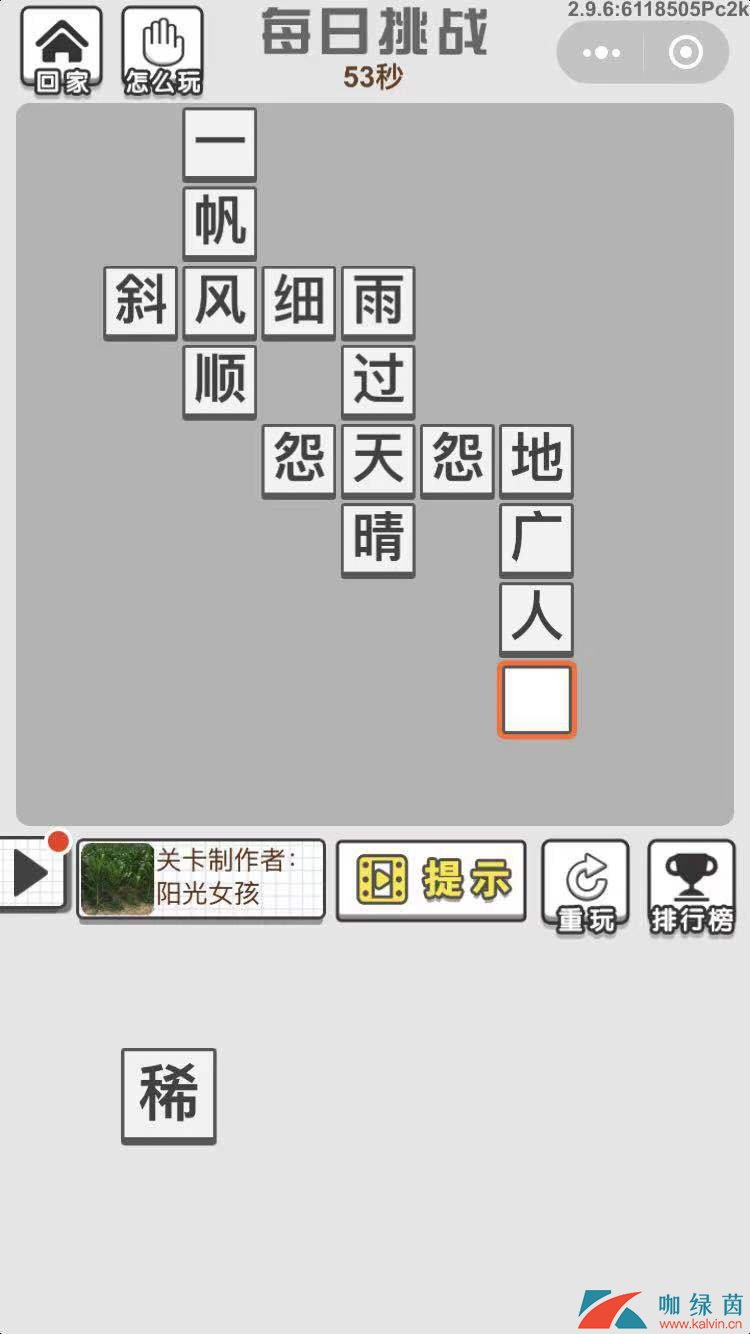The height and width of the screenshot is (1334, 750).
Task: Tap the 回家 home button
Action: (x=61, y=51)
